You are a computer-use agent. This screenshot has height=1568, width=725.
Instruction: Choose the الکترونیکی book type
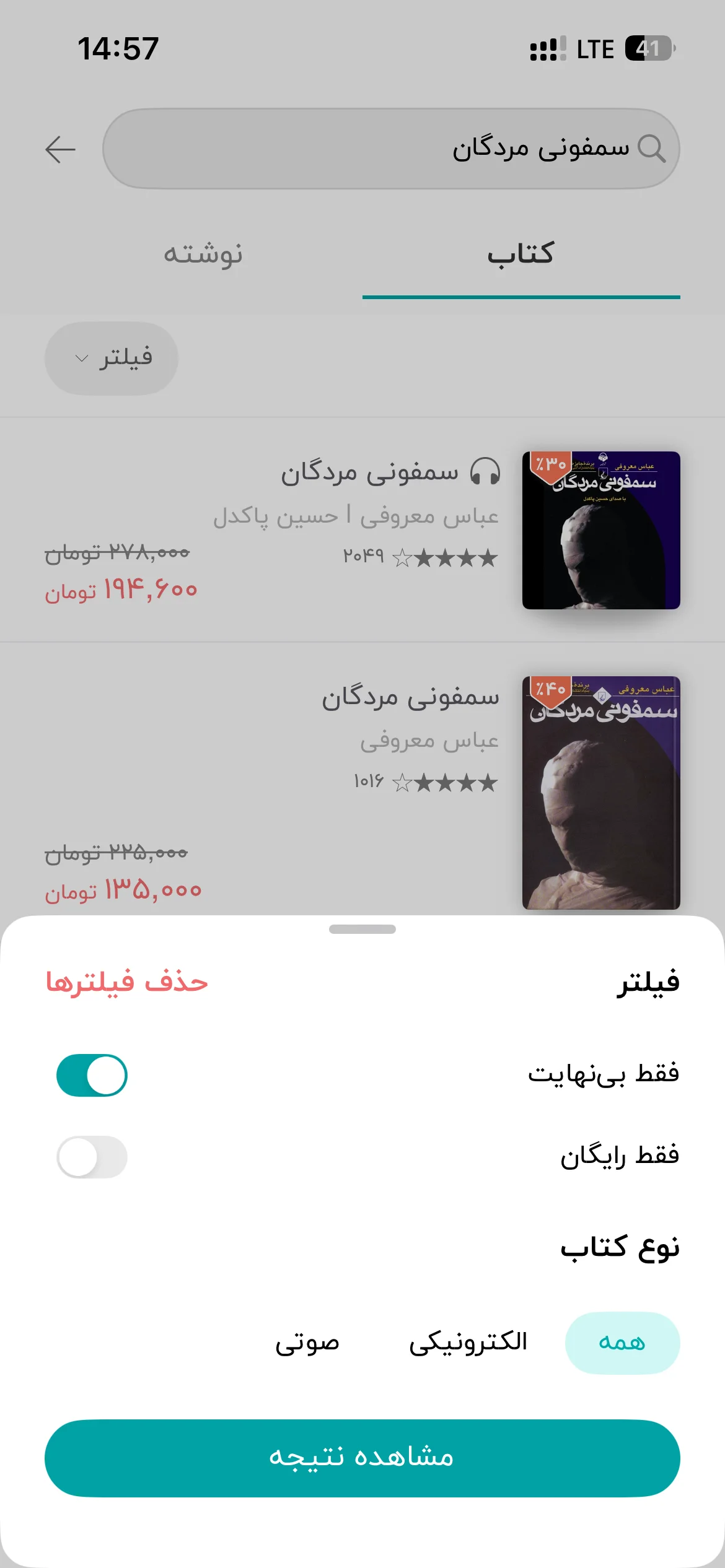(x=468, y=1343)
